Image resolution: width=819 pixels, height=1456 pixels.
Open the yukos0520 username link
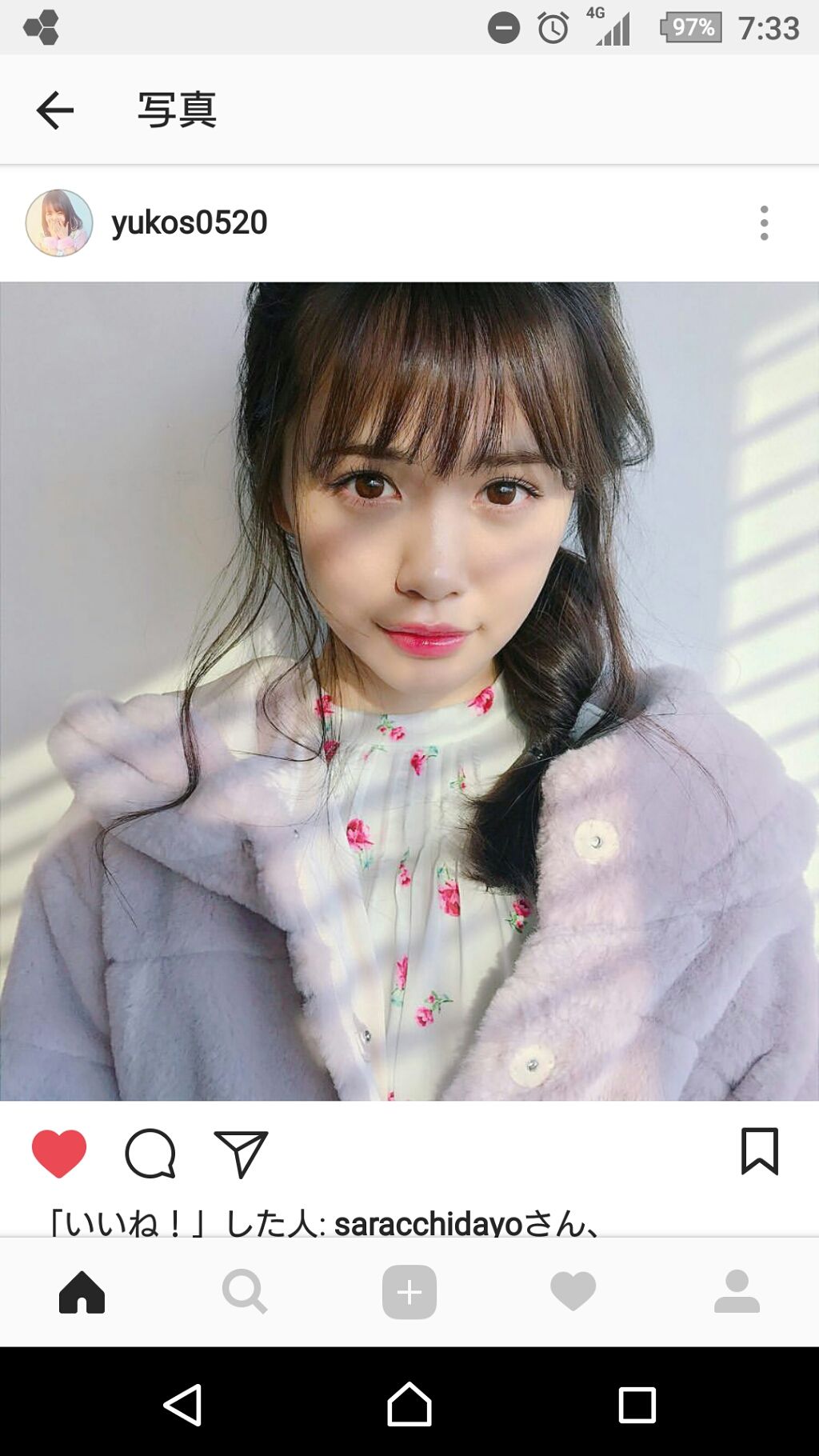tap(190, 222)
